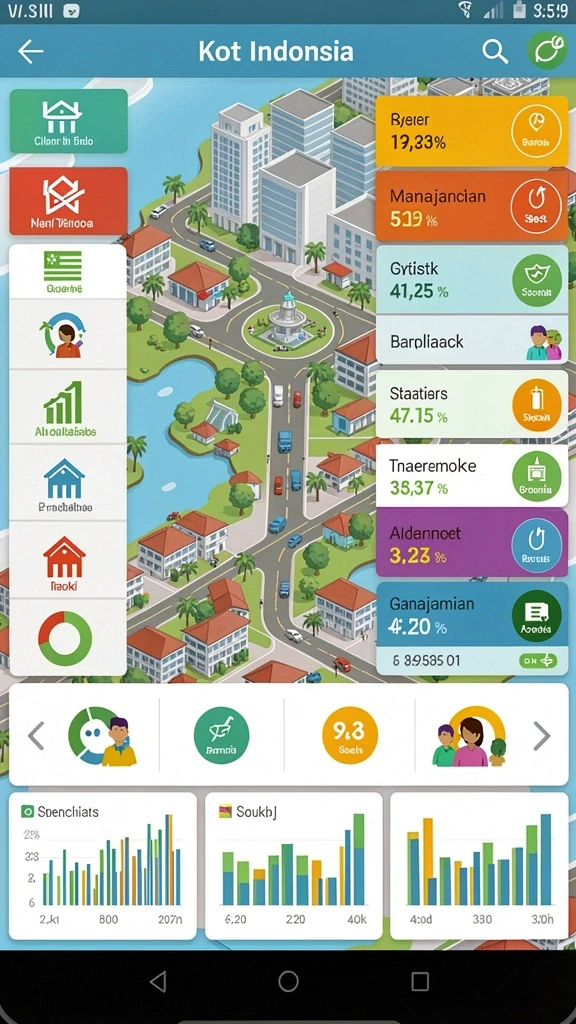Open the blue house item in the side menu

[x=68, y=484]
